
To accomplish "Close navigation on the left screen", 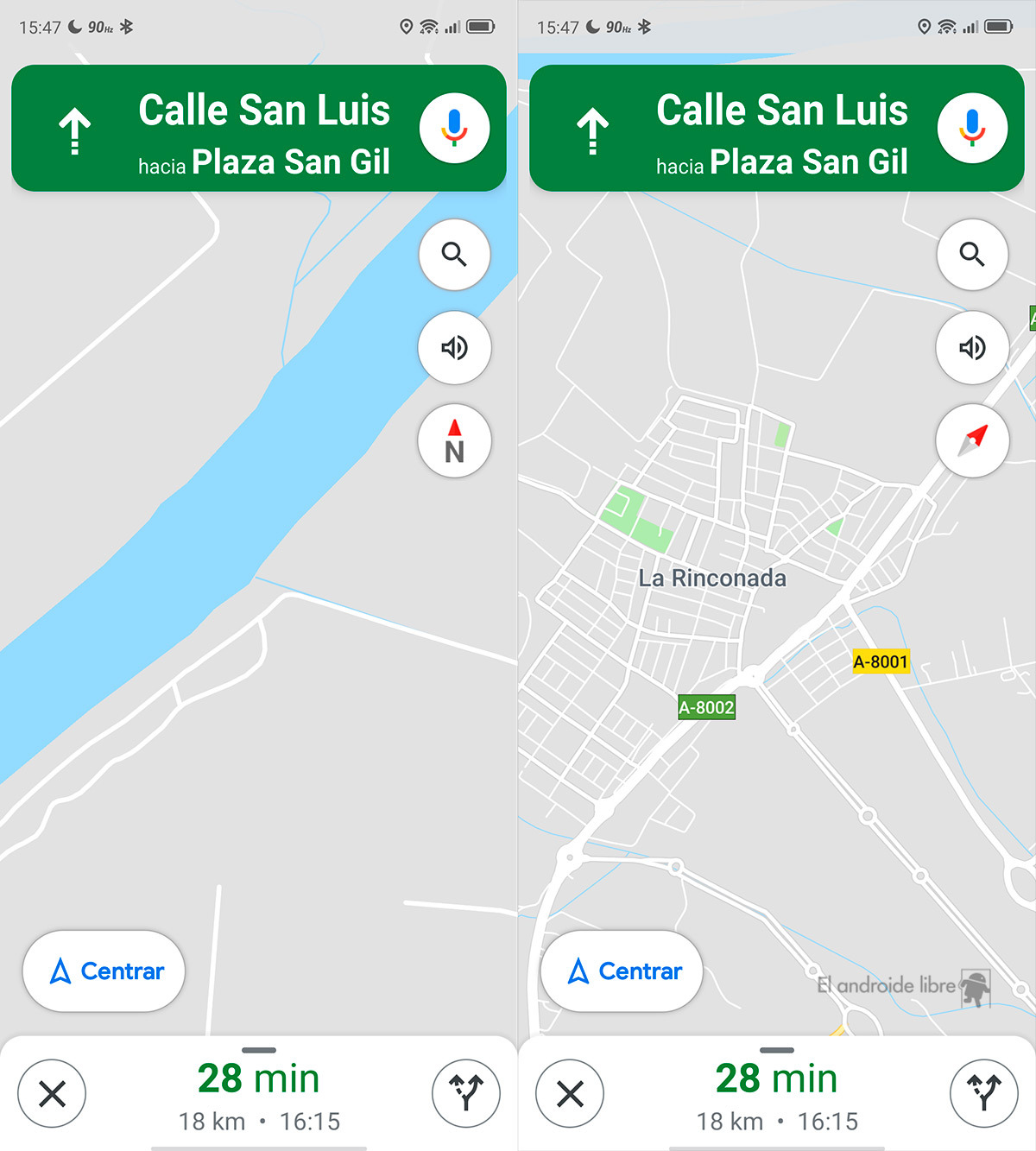I will pyautogui.click(x=53, y=1094).
